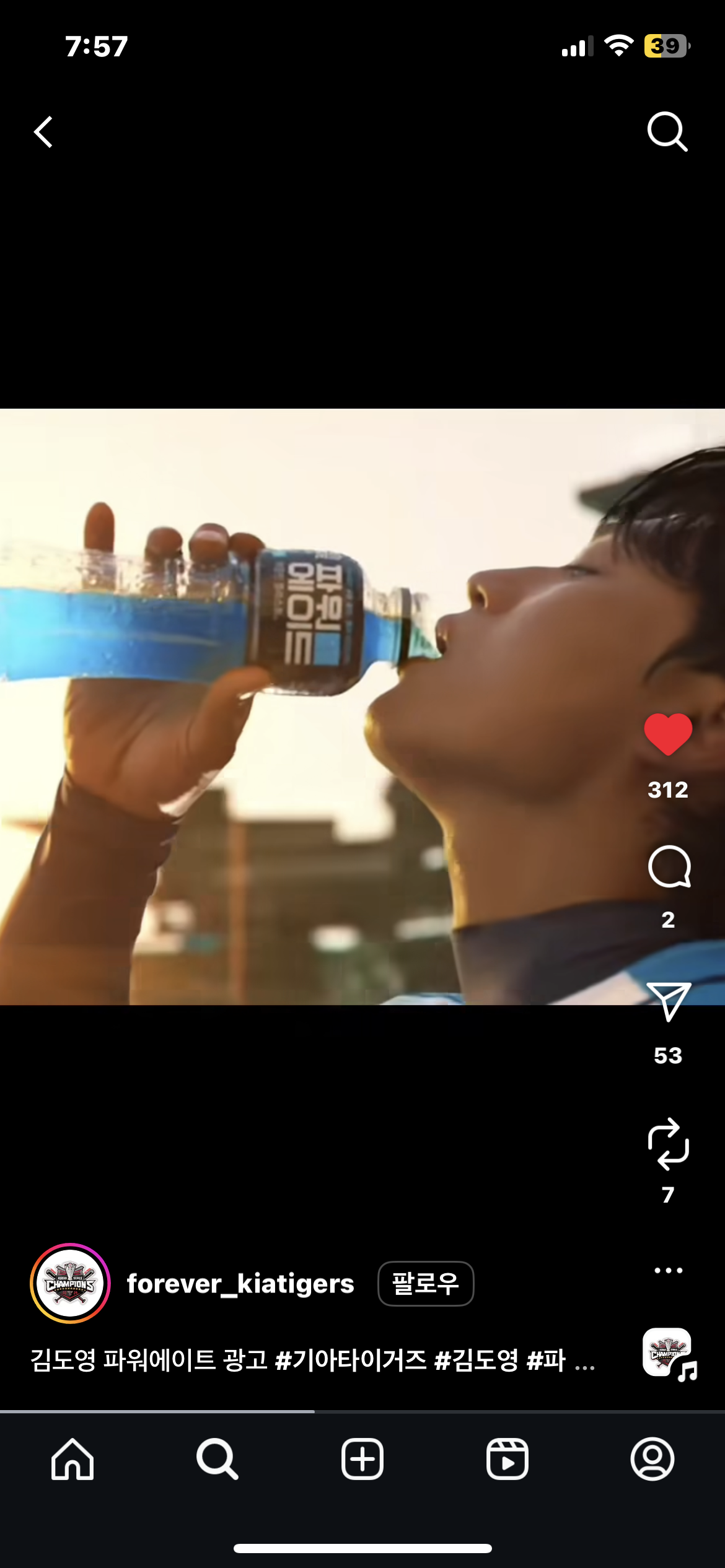Create a new post with plus tab

coord(362,1459)
